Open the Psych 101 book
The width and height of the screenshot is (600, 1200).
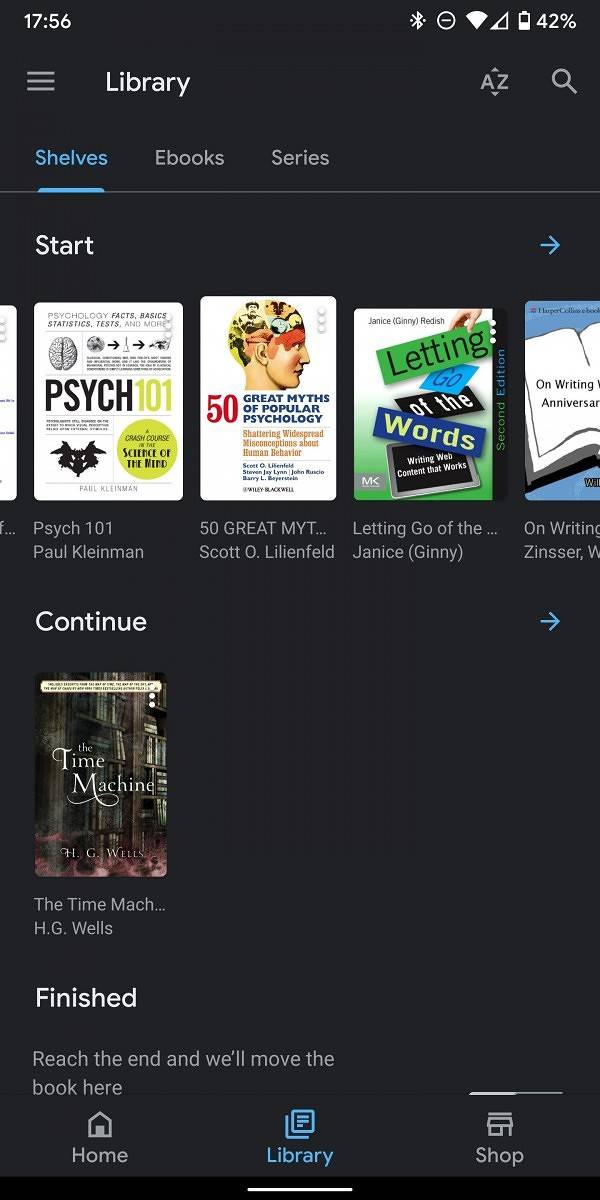(x=108, y=401)
